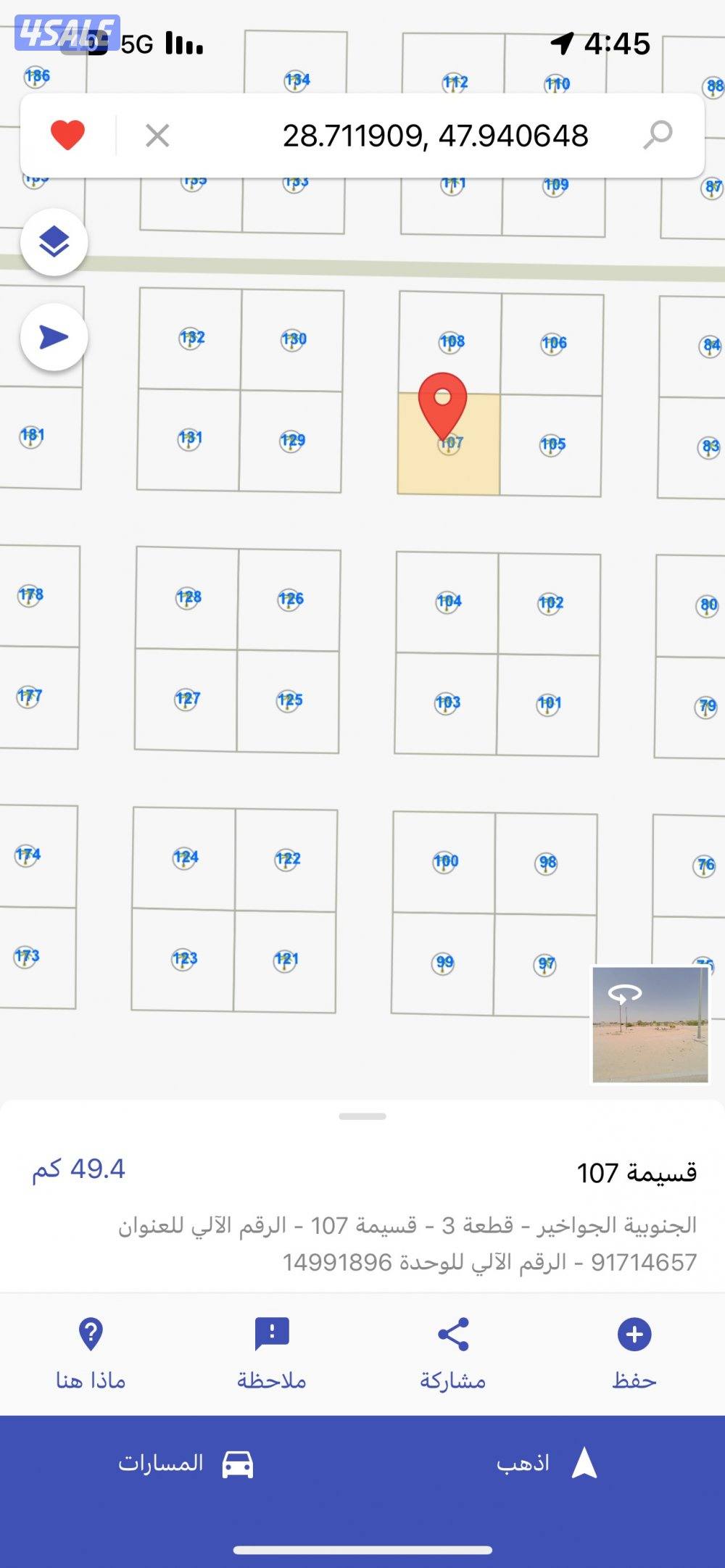Open the street view thumbnail
This screenshot has width=725, height=1568.
[650, 1024]
